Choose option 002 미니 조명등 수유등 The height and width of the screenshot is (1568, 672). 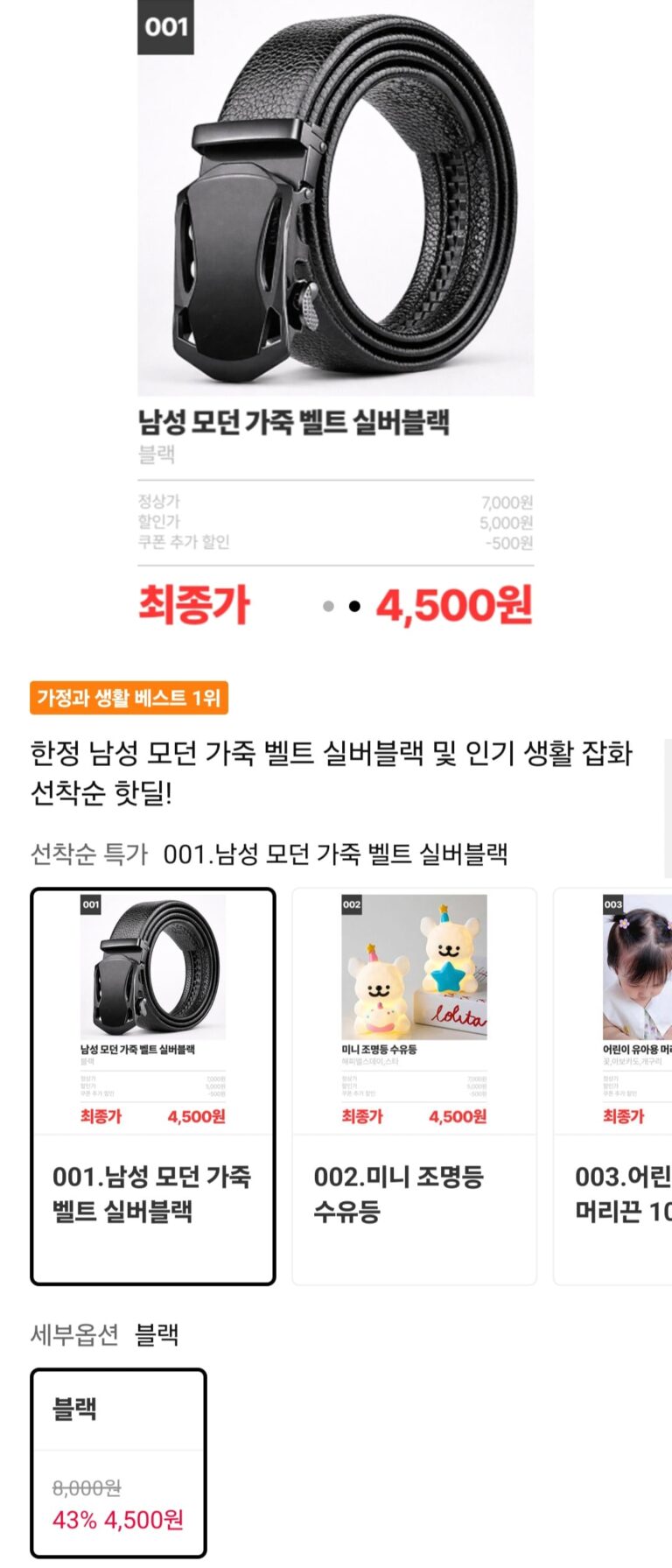point(414,1086)
